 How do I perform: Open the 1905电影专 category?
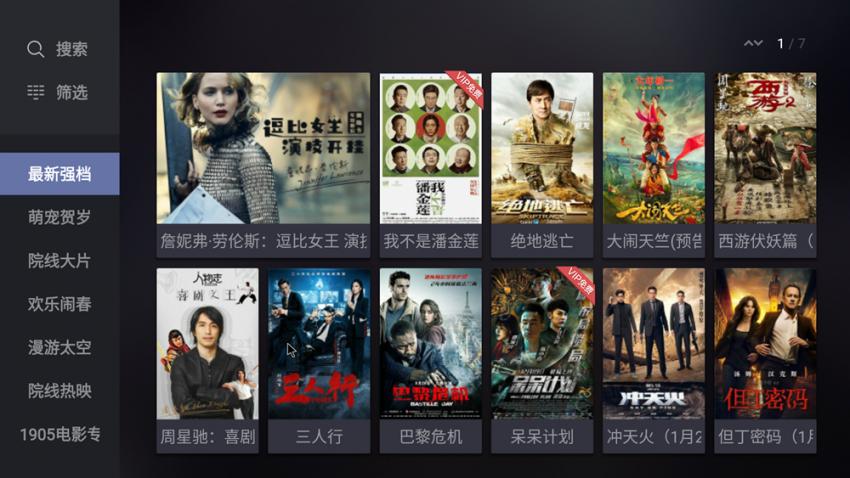click(x=60, y=434)
